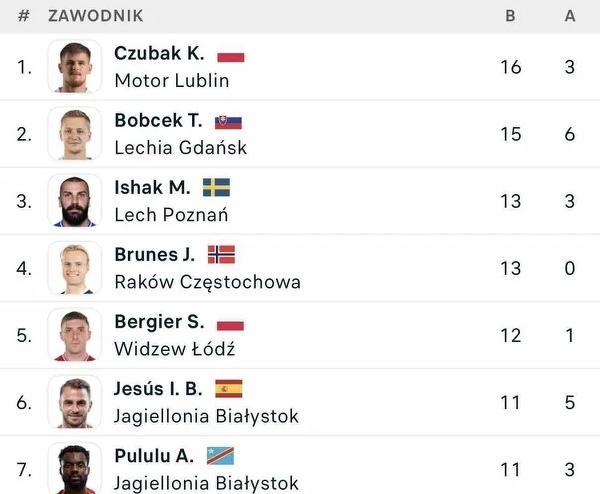Open Czubak K. player profile
Viewport: 600px width, 494px height.
160,55
